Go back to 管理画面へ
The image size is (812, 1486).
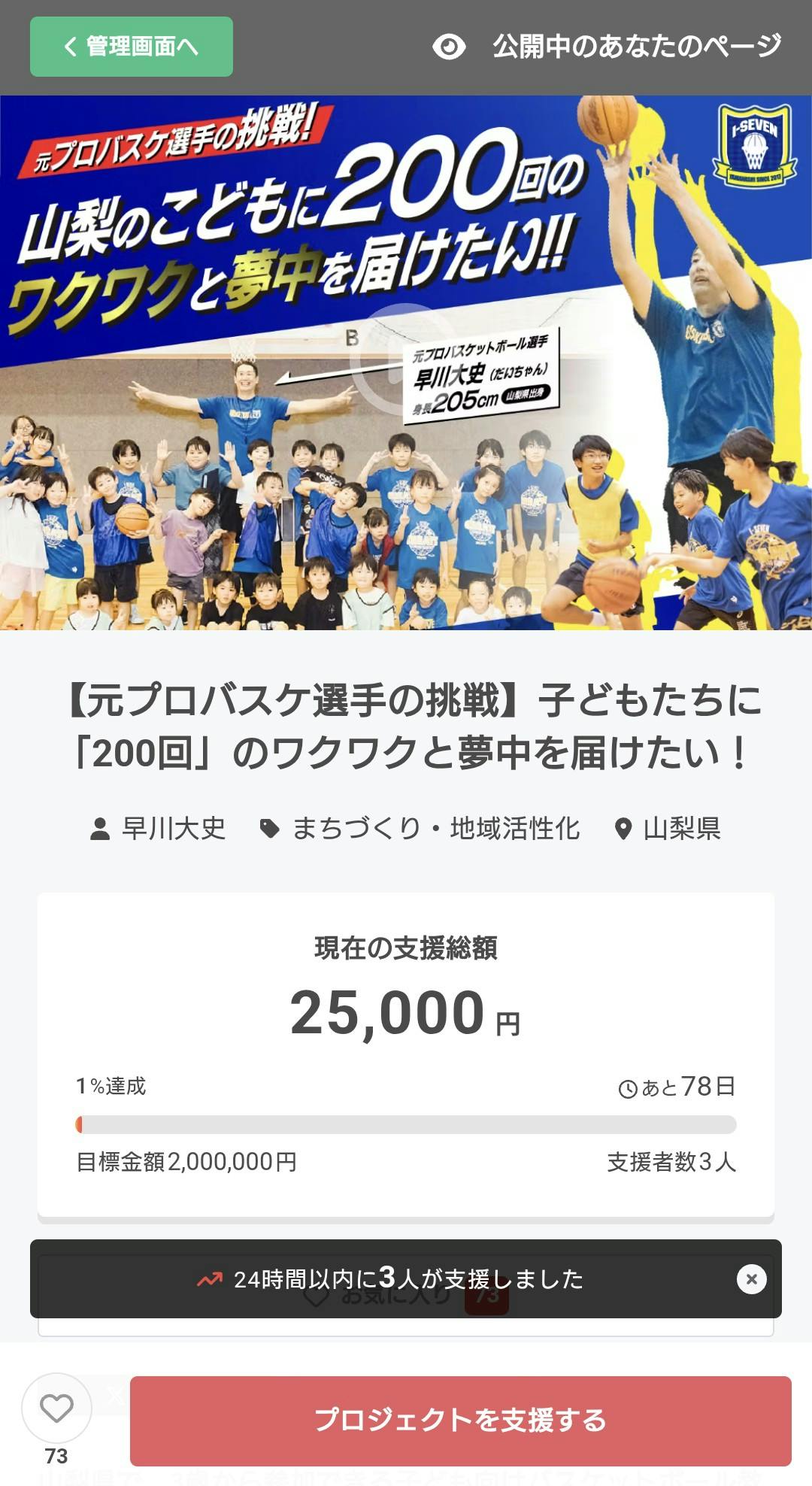point(132,47)
